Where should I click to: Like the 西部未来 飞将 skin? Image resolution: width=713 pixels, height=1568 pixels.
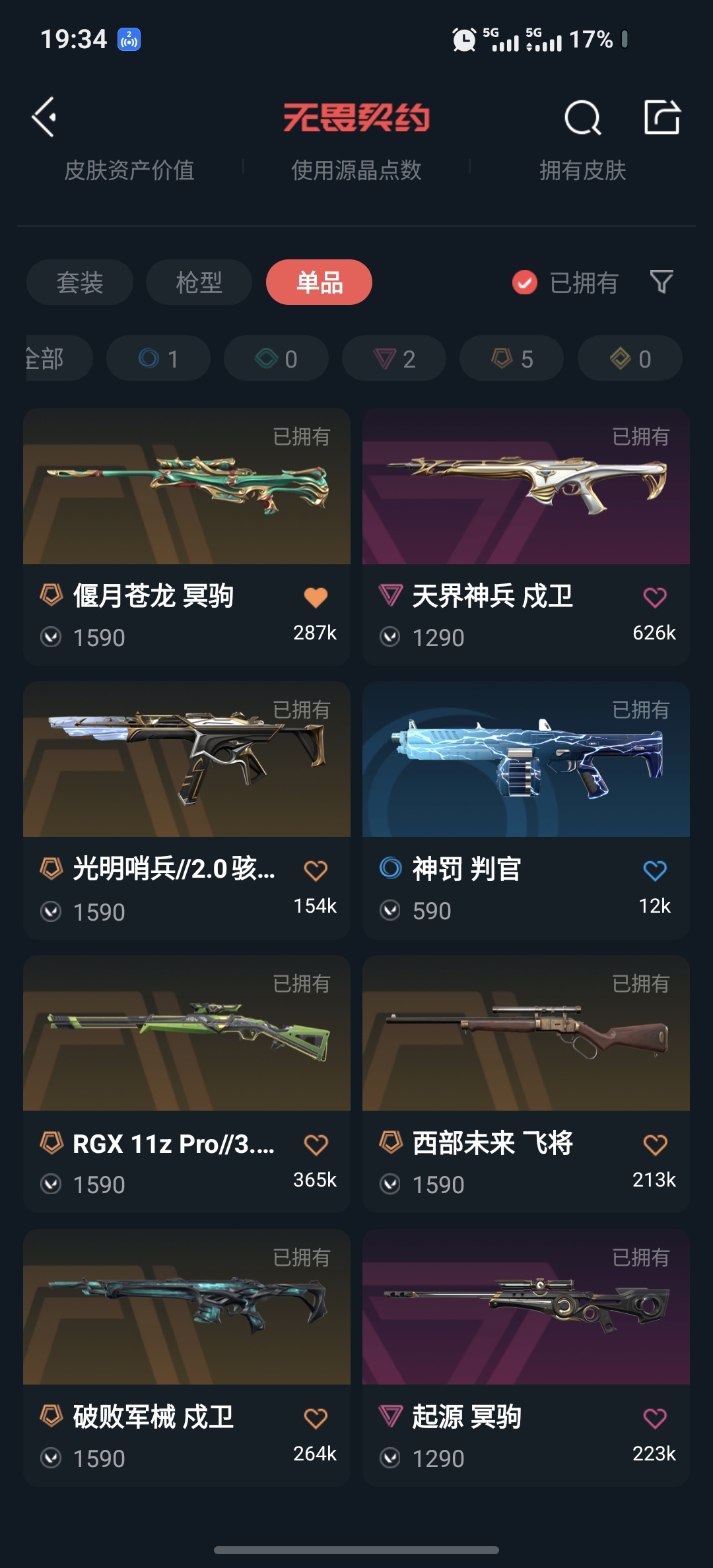point(655,1144)
